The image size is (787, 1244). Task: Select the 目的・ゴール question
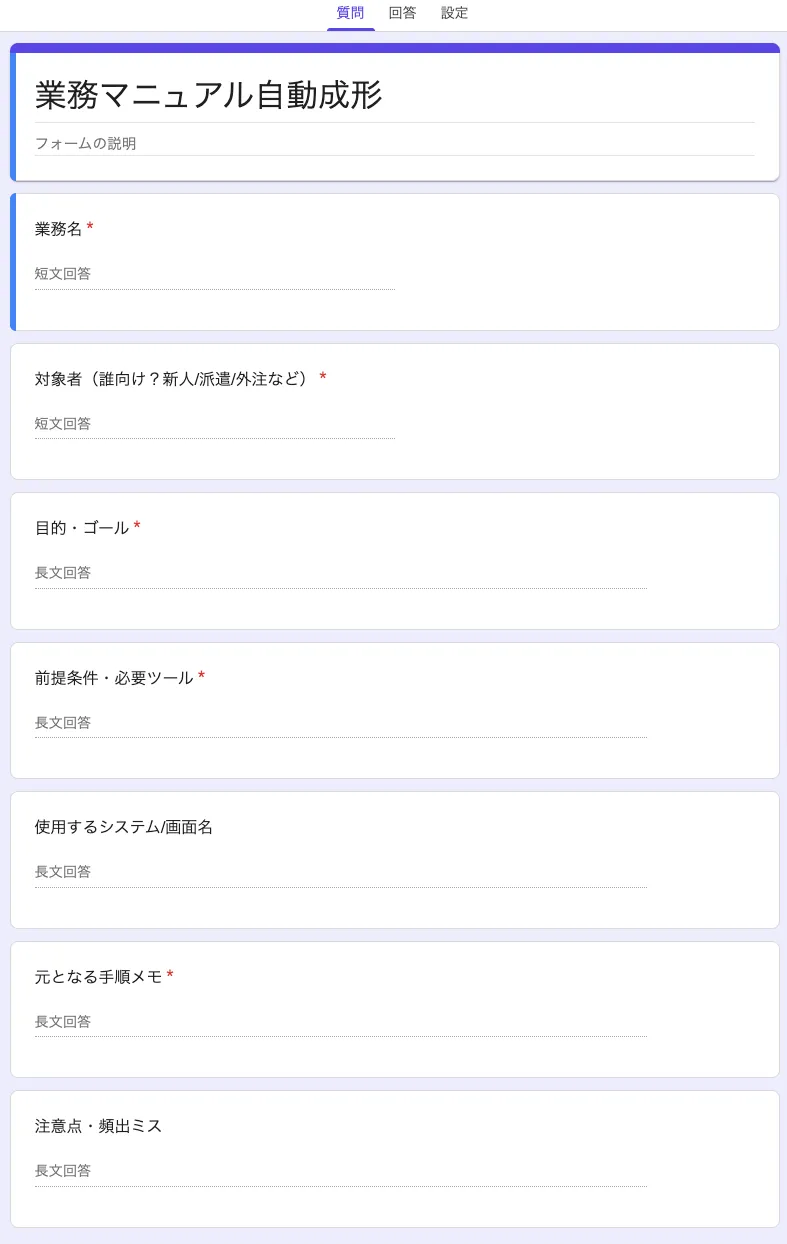395,561
